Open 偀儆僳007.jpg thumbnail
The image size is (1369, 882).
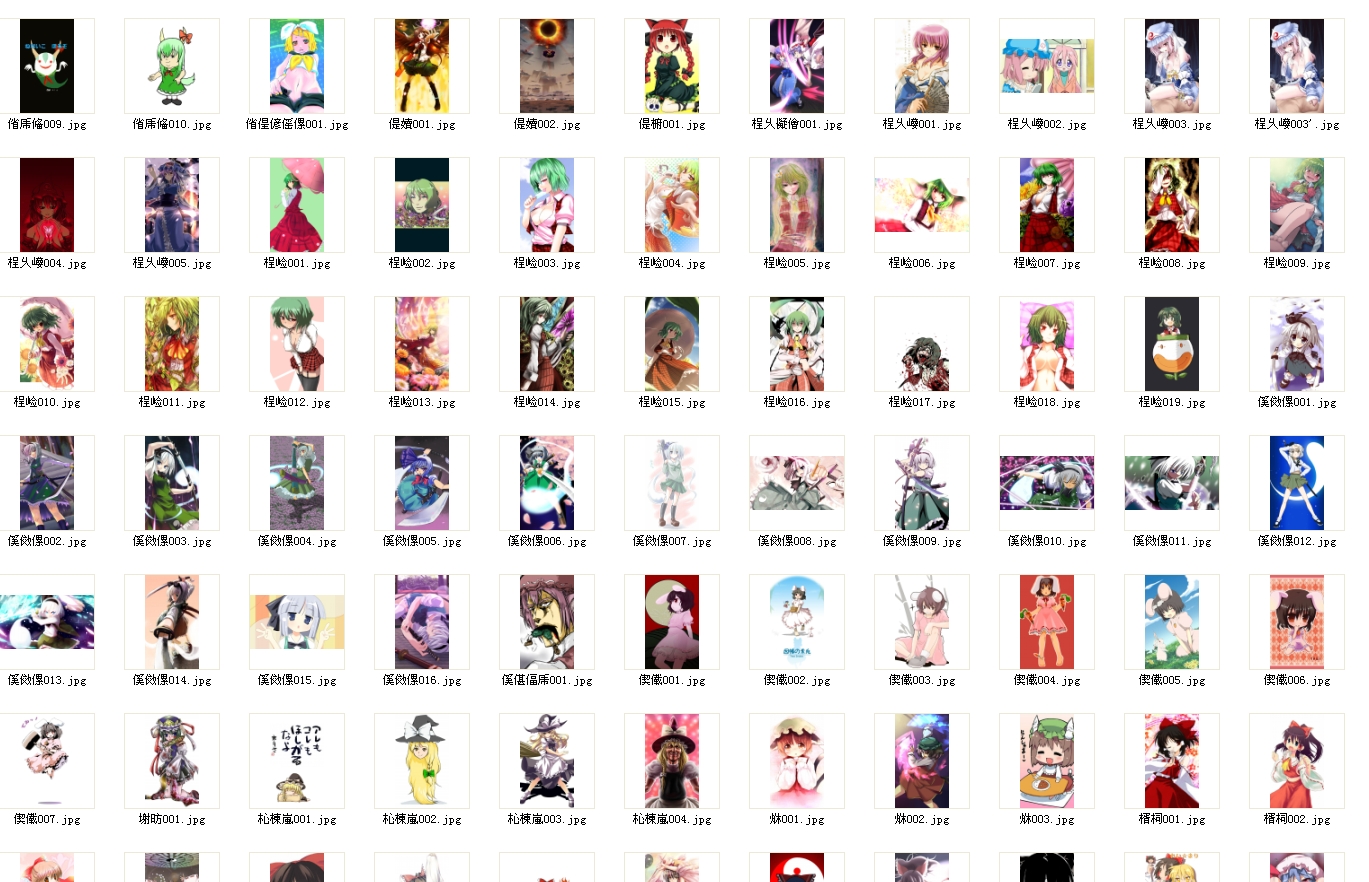click(671, 483)
